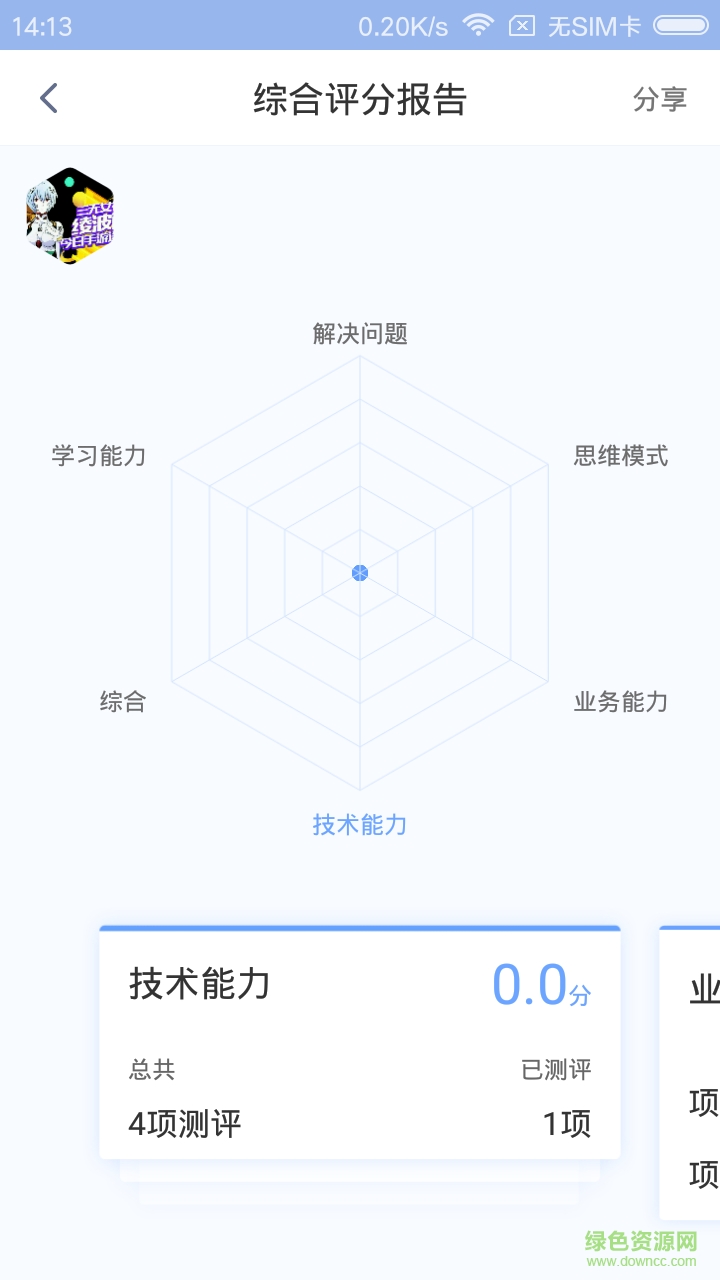Select 解决问题 label on radar chart
The height and width of the screenshot is (1280, 720).
point(360,334)
